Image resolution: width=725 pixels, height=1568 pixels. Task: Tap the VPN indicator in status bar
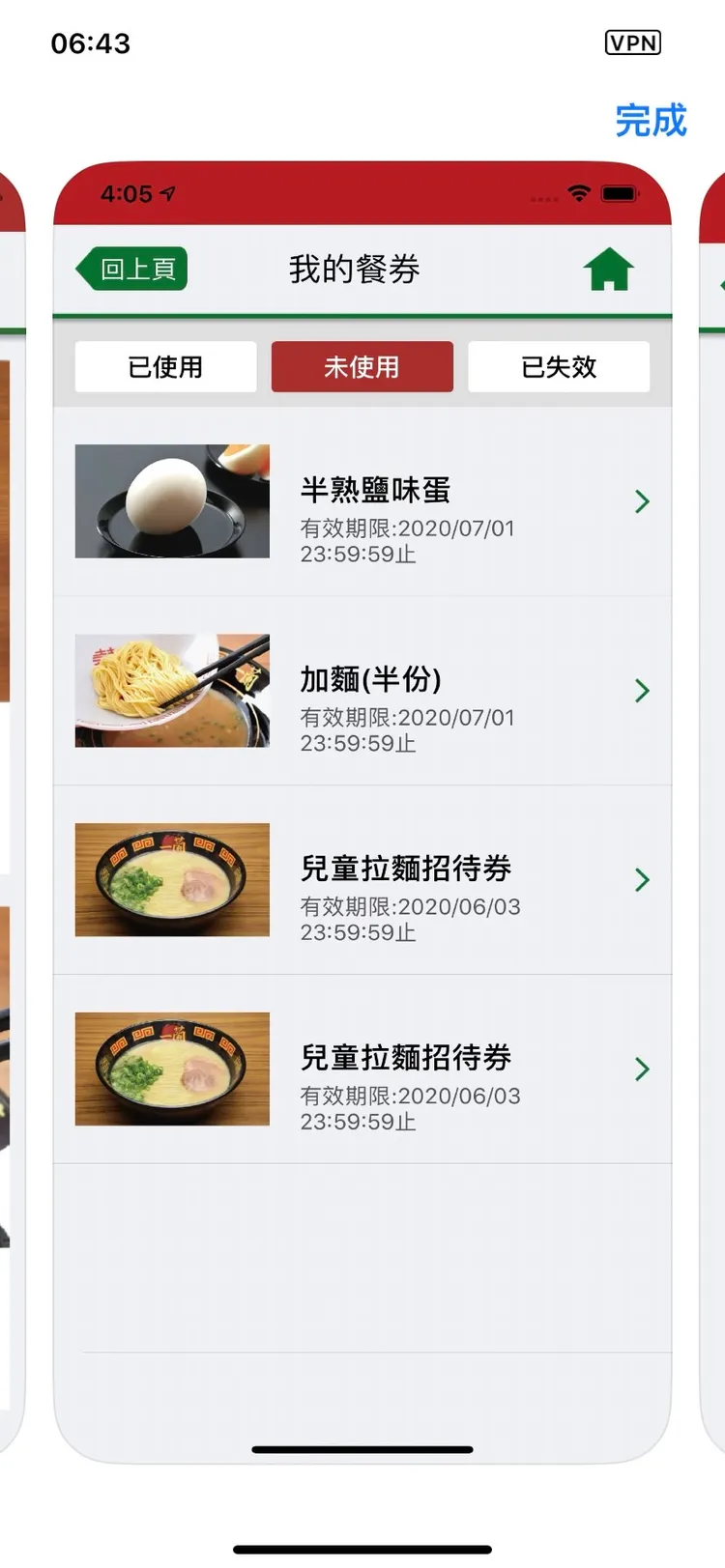click(633, 43)
